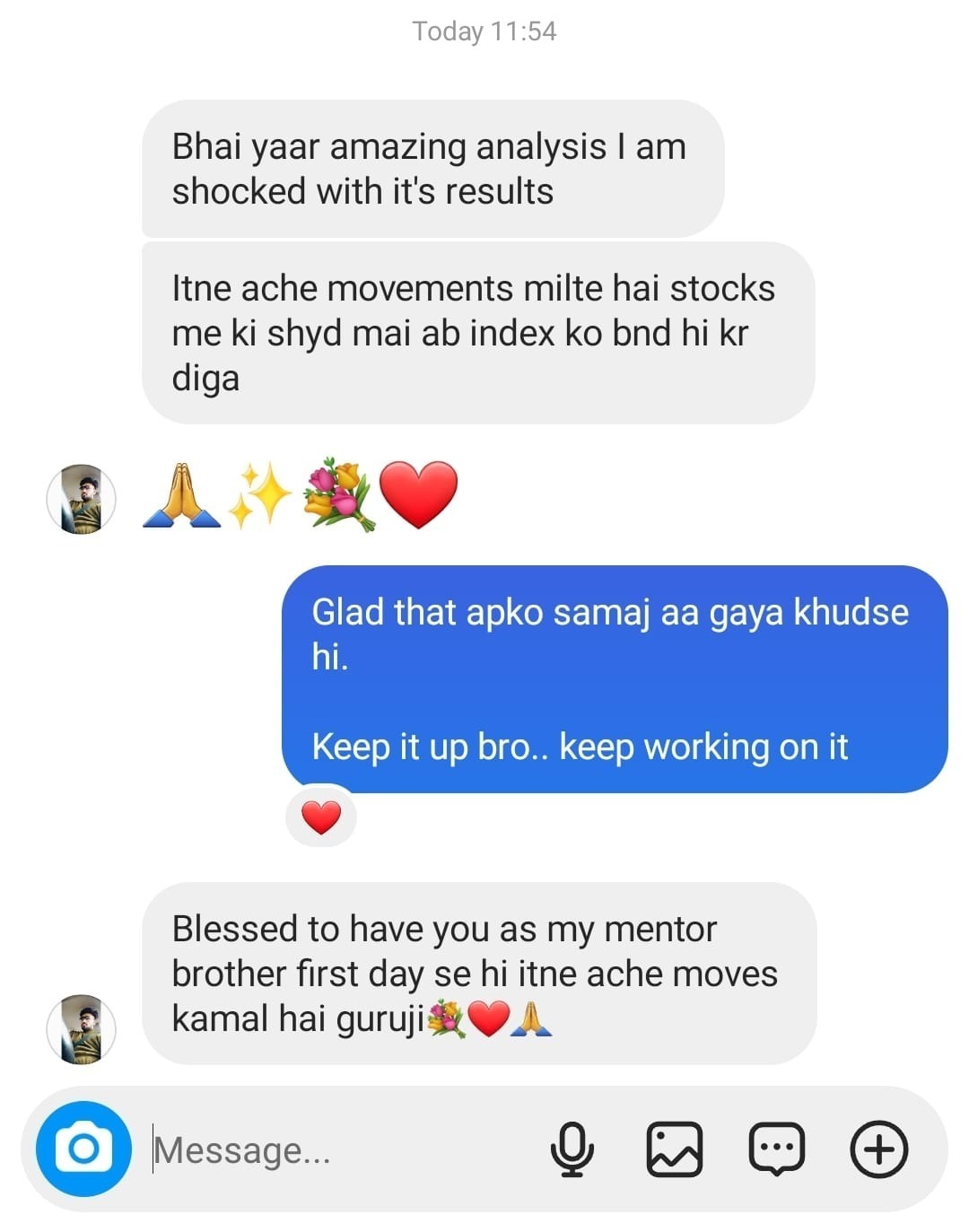
Task: View the heart reaction under the blue message
Action: pyautogui.click(x=321, y=817)
